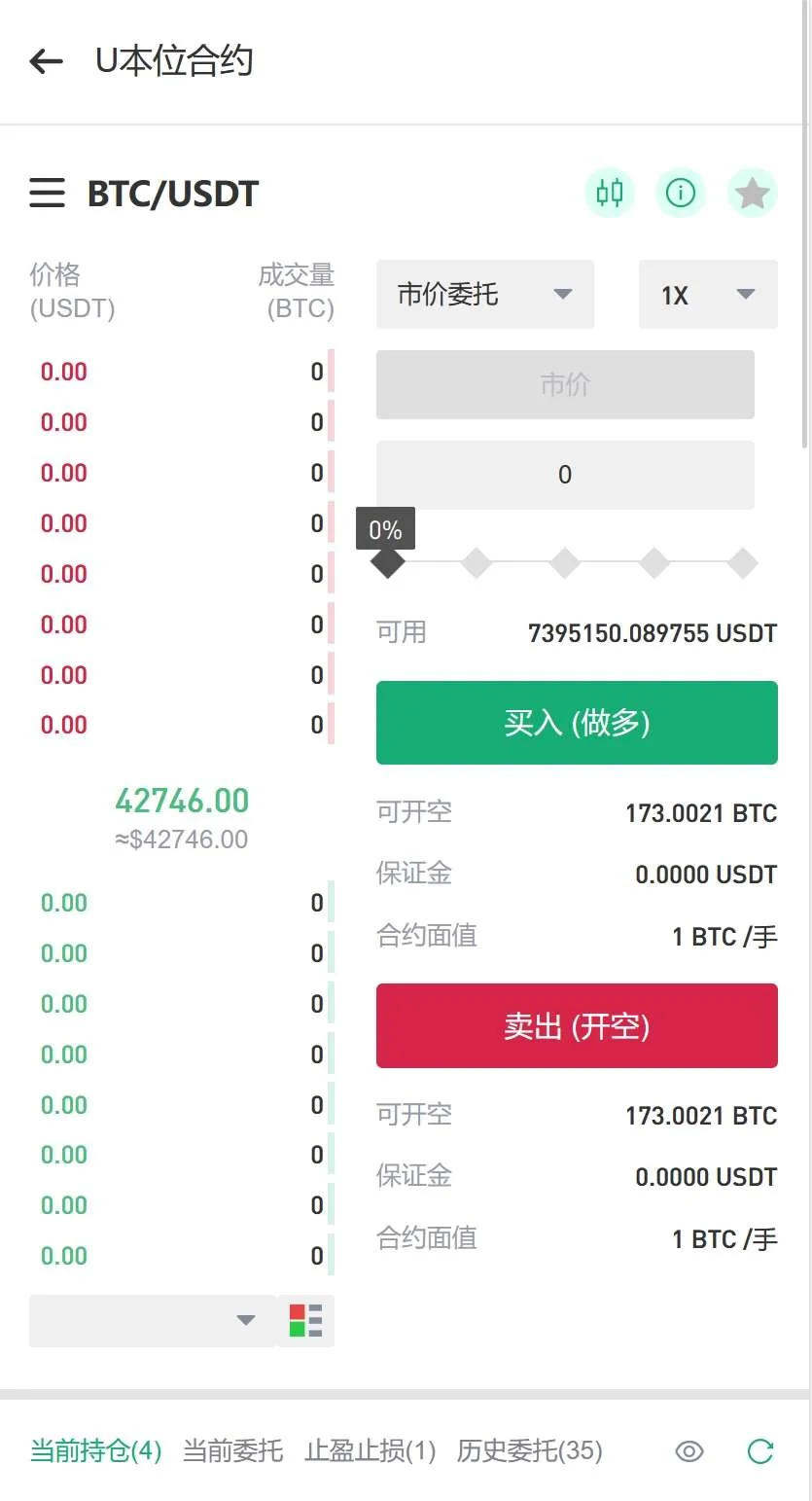Image resolution: width=812 pixels, height=1501 pixels.
Task: Tap the quantity input field
Action: click(x=564, y=475)
